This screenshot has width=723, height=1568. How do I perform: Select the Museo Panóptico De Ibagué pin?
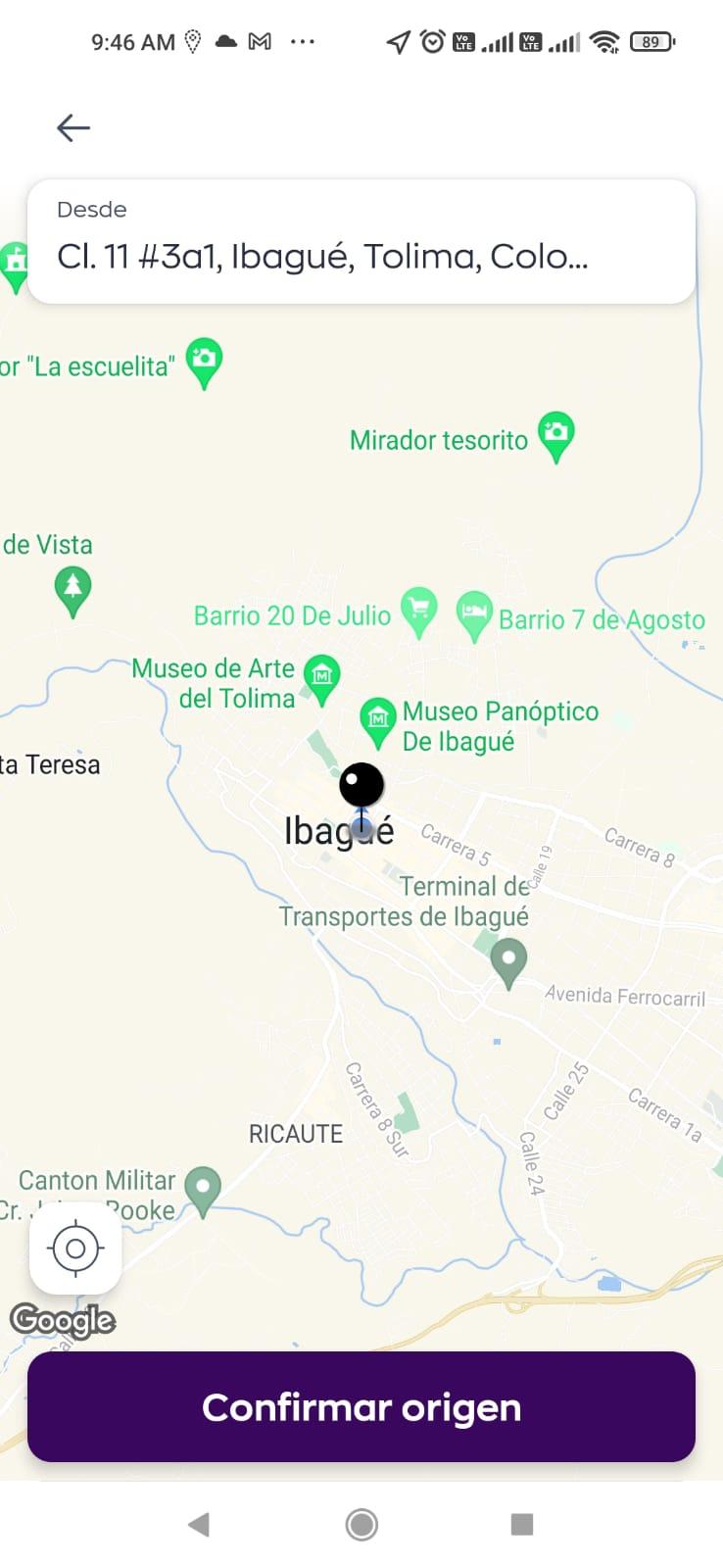377,723
